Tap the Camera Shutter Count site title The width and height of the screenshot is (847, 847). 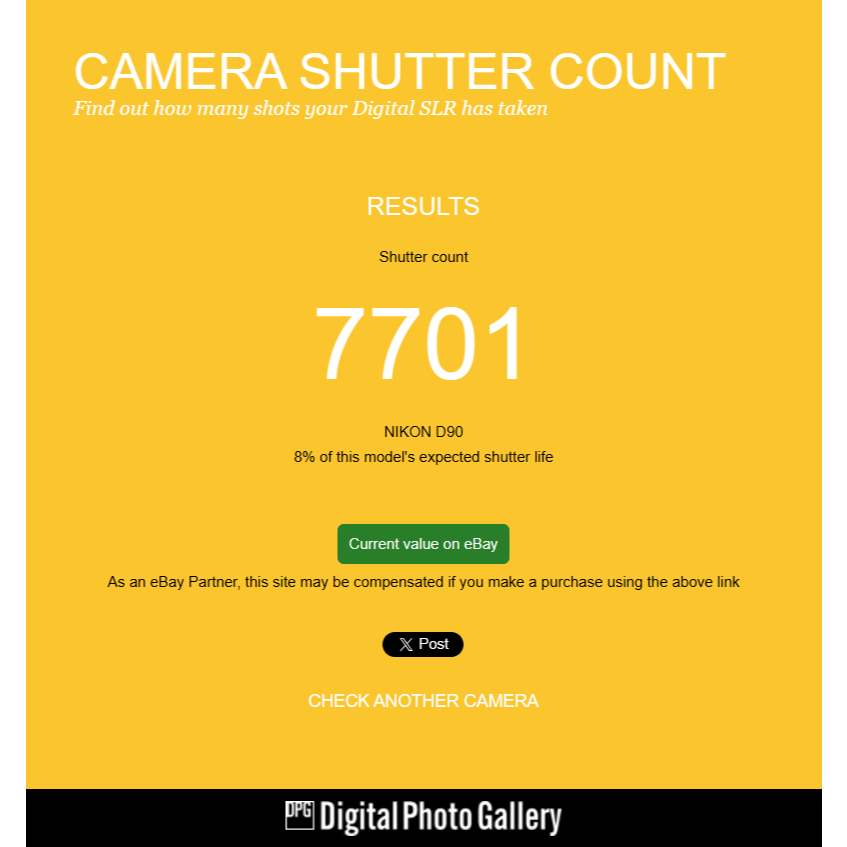[400, 71]
